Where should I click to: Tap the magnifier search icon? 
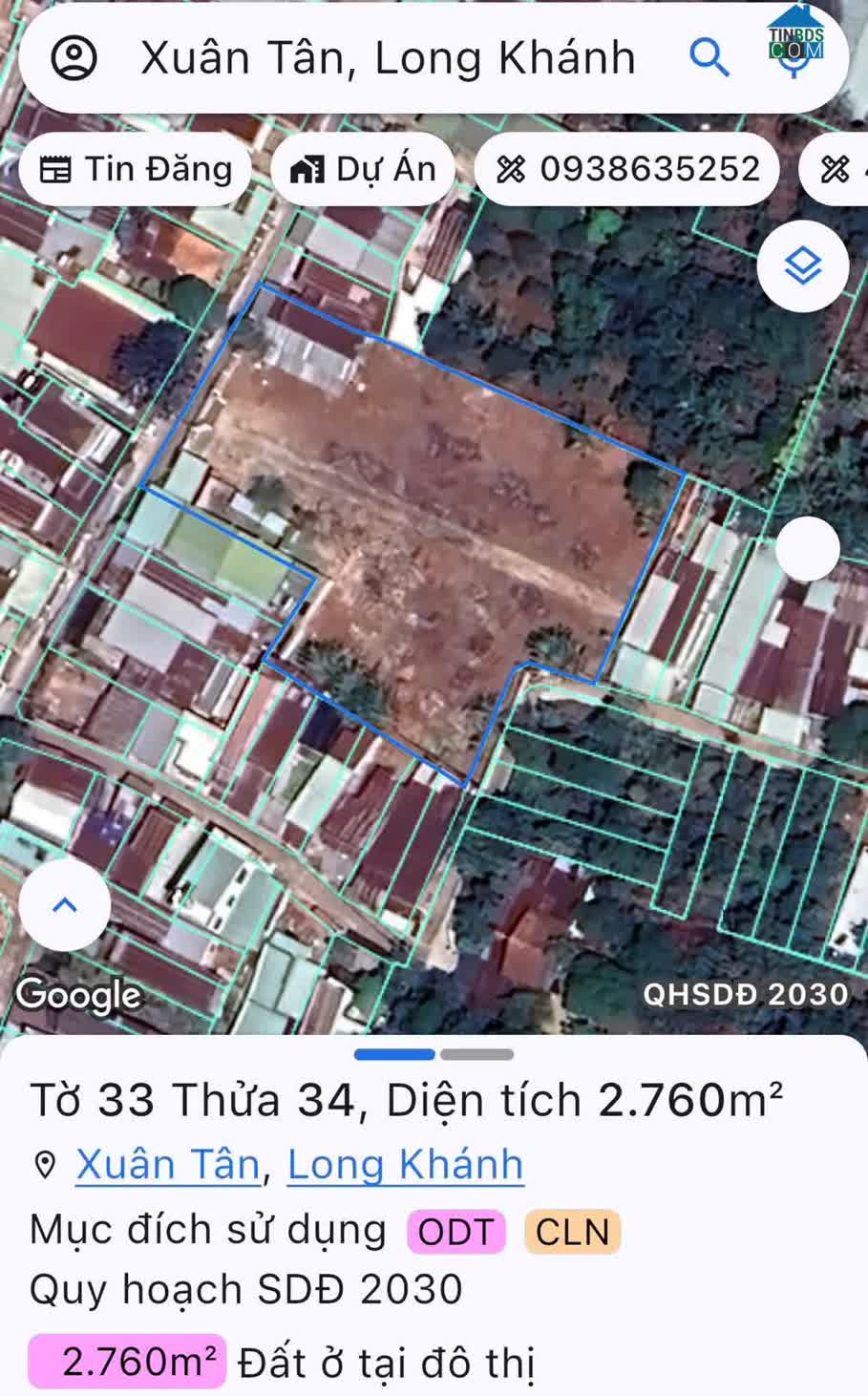point(709,58)
